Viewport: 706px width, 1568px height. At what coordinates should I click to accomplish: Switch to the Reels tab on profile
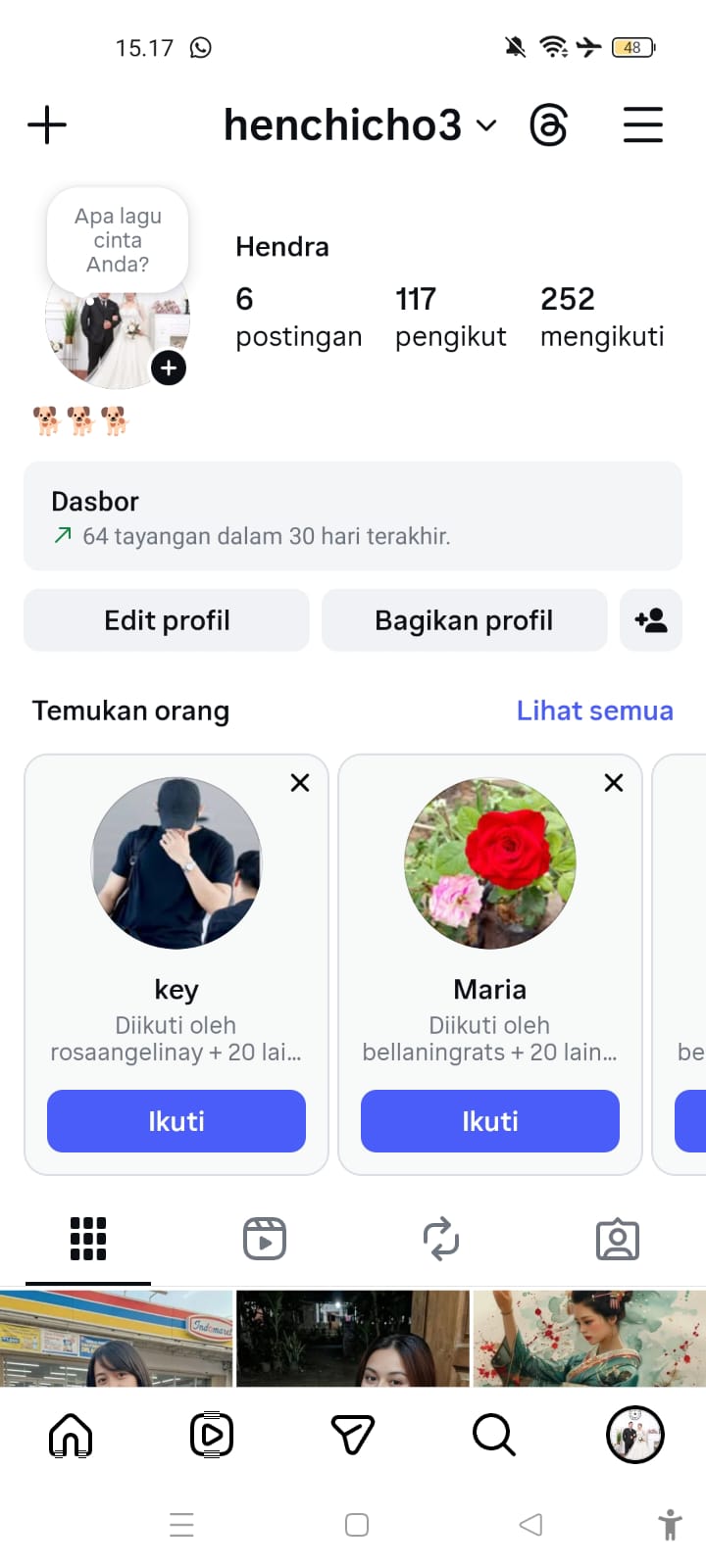(x=265, y=1239)
